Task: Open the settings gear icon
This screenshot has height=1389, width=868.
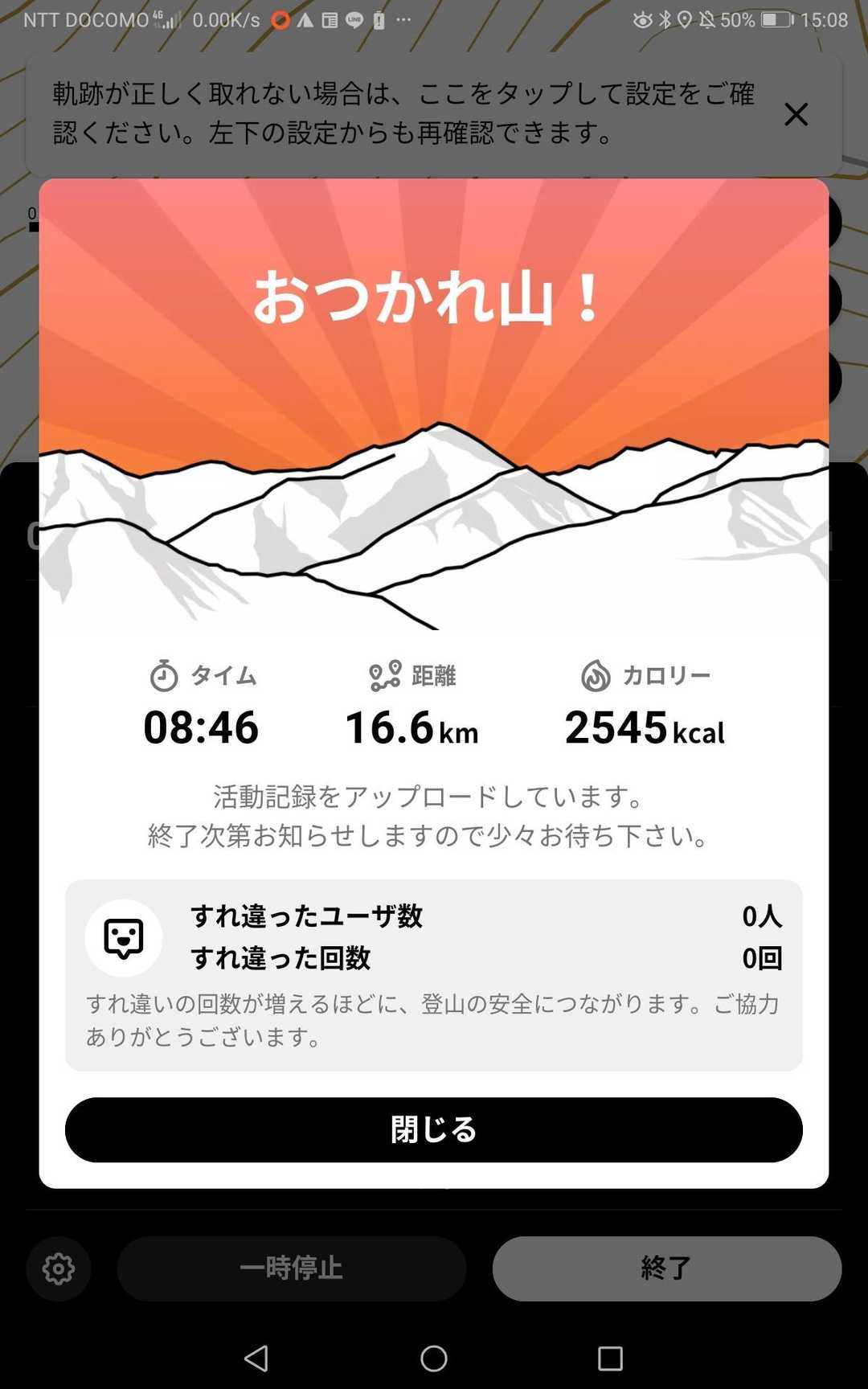Action: pos(59,1268)
